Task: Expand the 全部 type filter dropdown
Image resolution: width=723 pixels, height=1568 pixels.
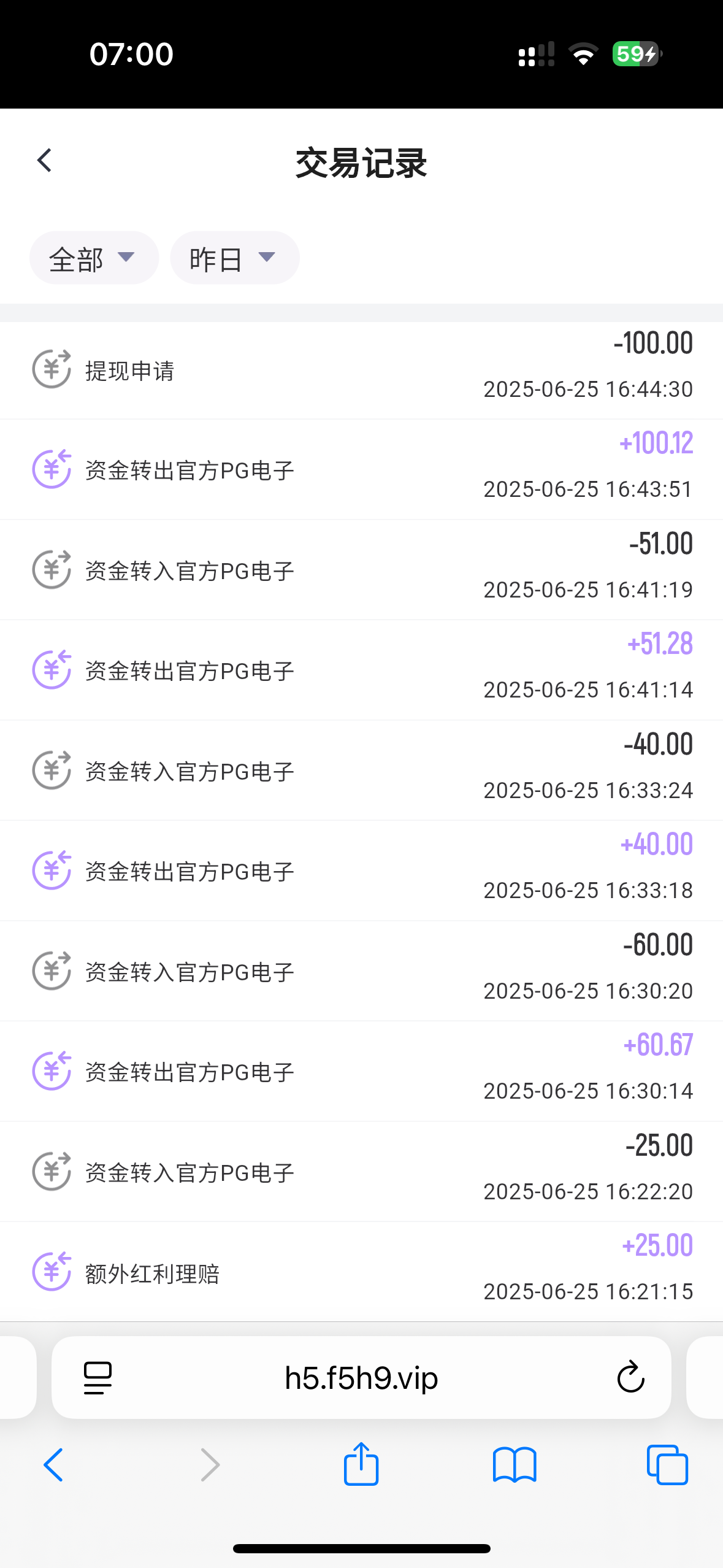Action: 94,258
